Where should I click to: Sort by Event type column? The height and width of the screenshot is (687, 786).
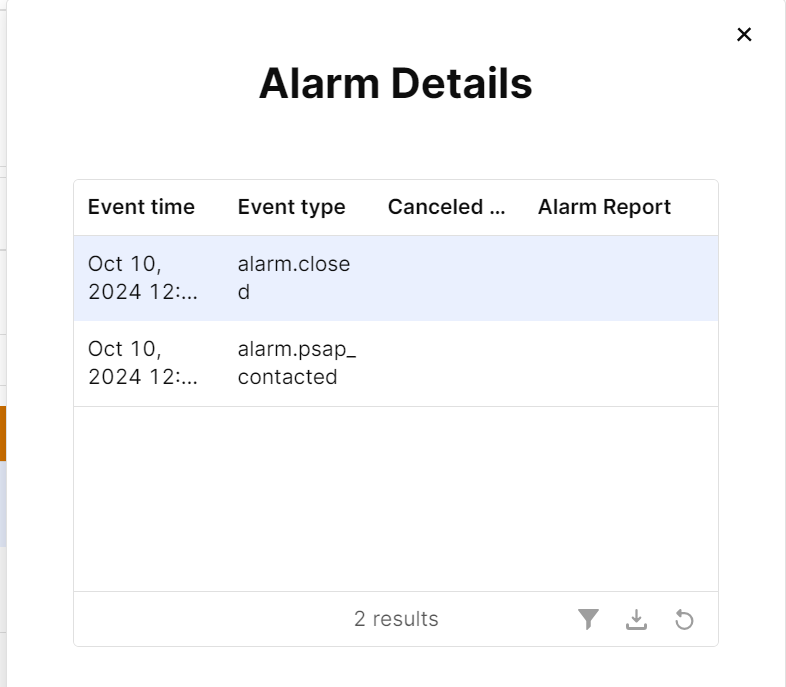pyautogui.click(x=291, y=207)
